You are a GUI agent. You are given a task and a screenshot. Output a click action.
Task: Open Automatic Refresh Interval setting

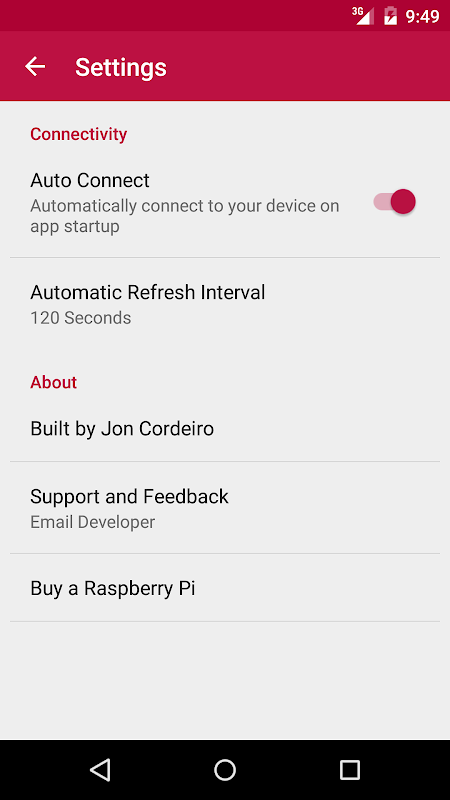coord(225,305)
